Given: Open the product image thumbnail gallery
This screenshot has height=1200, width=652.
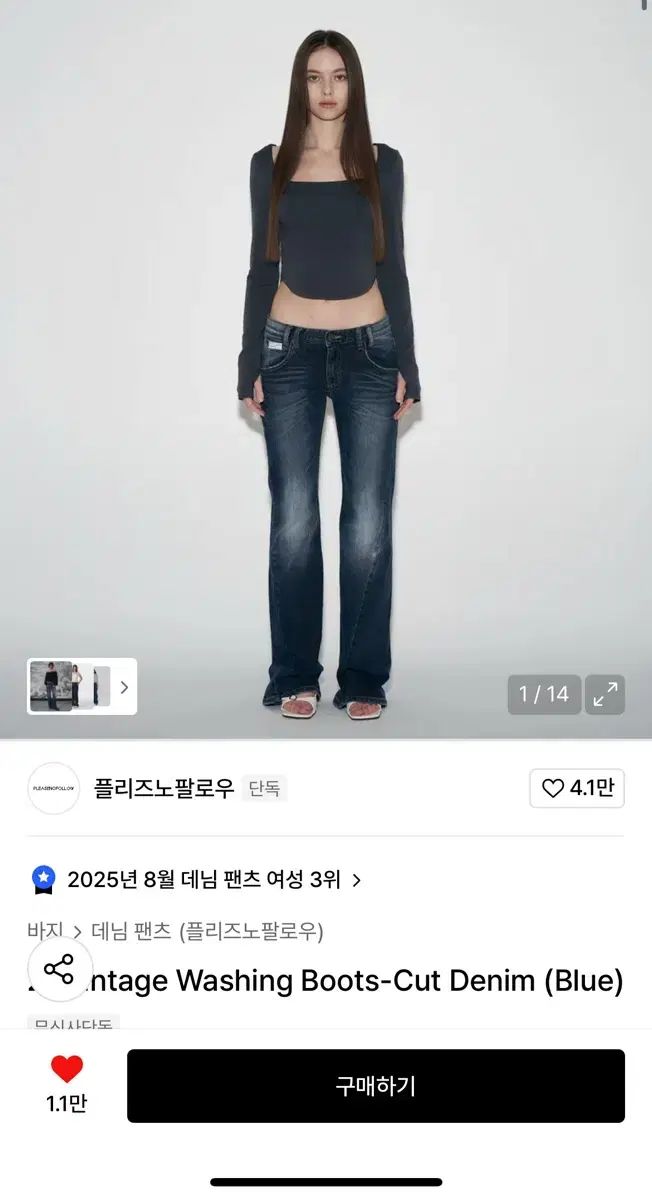Looking at the screenshot, I should tap(81, 687).
